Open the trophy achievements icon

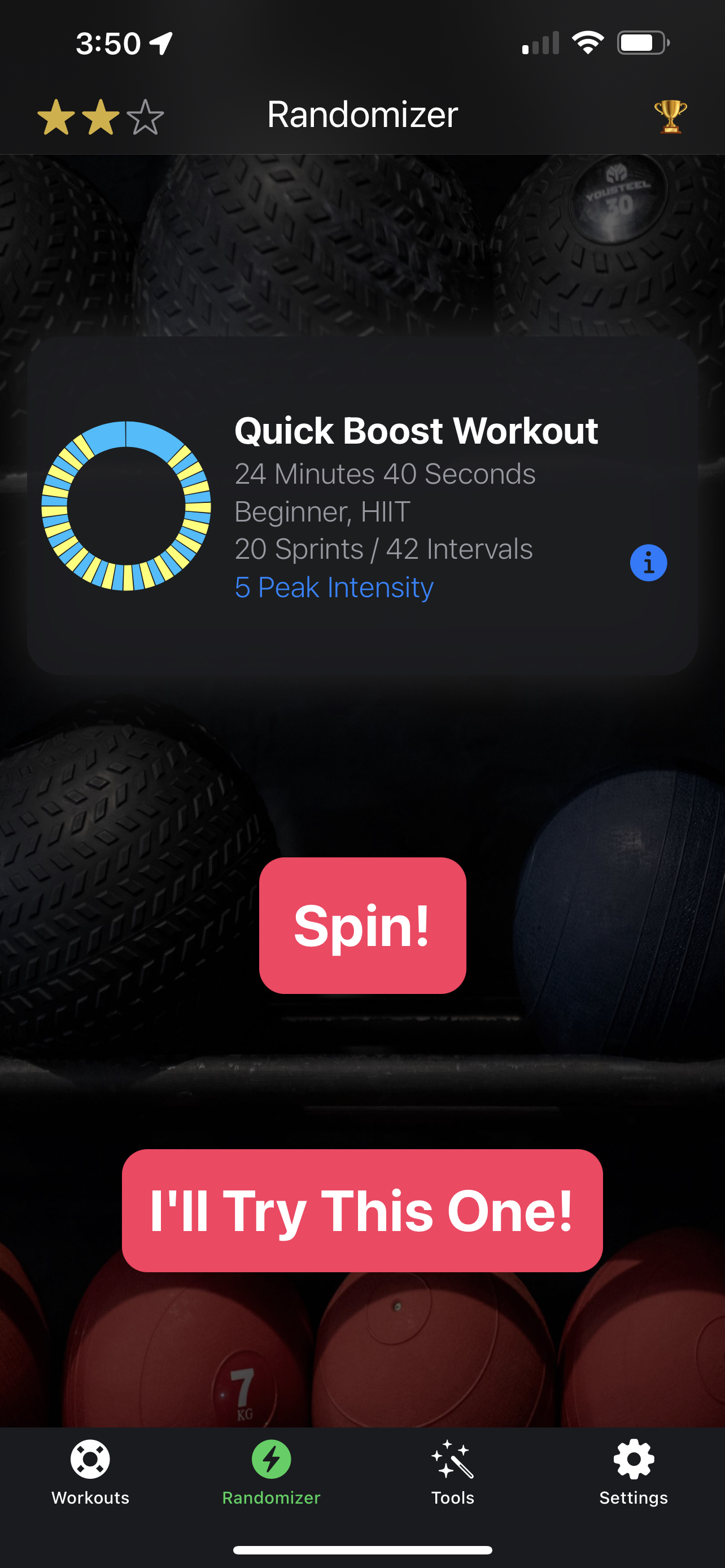(670, 116)
